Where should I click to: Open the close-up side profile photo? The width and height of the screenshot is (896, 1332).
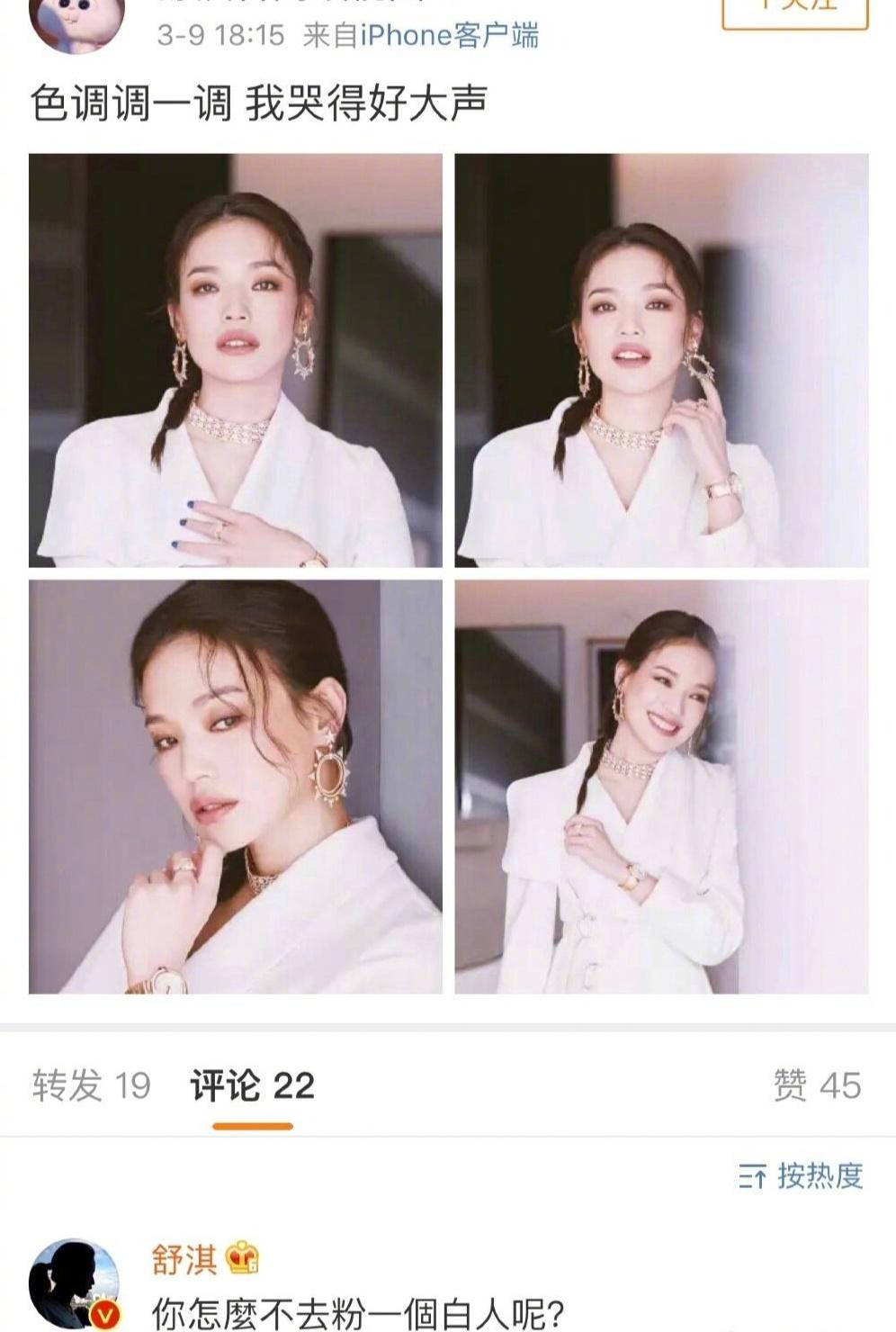pyautogui.click(x=236, y=787)
